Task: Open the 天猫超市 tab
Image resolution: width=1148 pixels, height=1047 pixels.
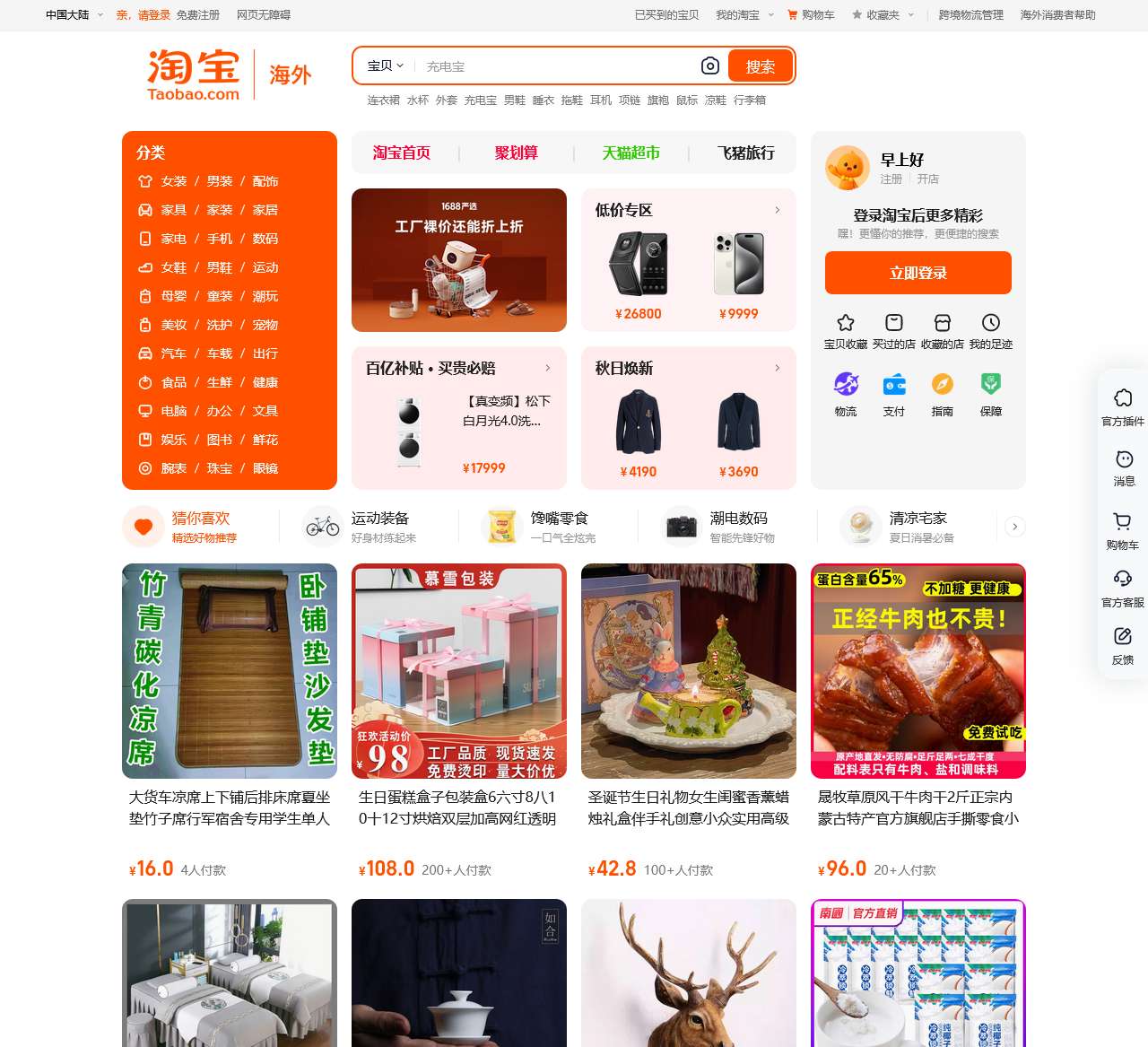Action: (631, 153)
